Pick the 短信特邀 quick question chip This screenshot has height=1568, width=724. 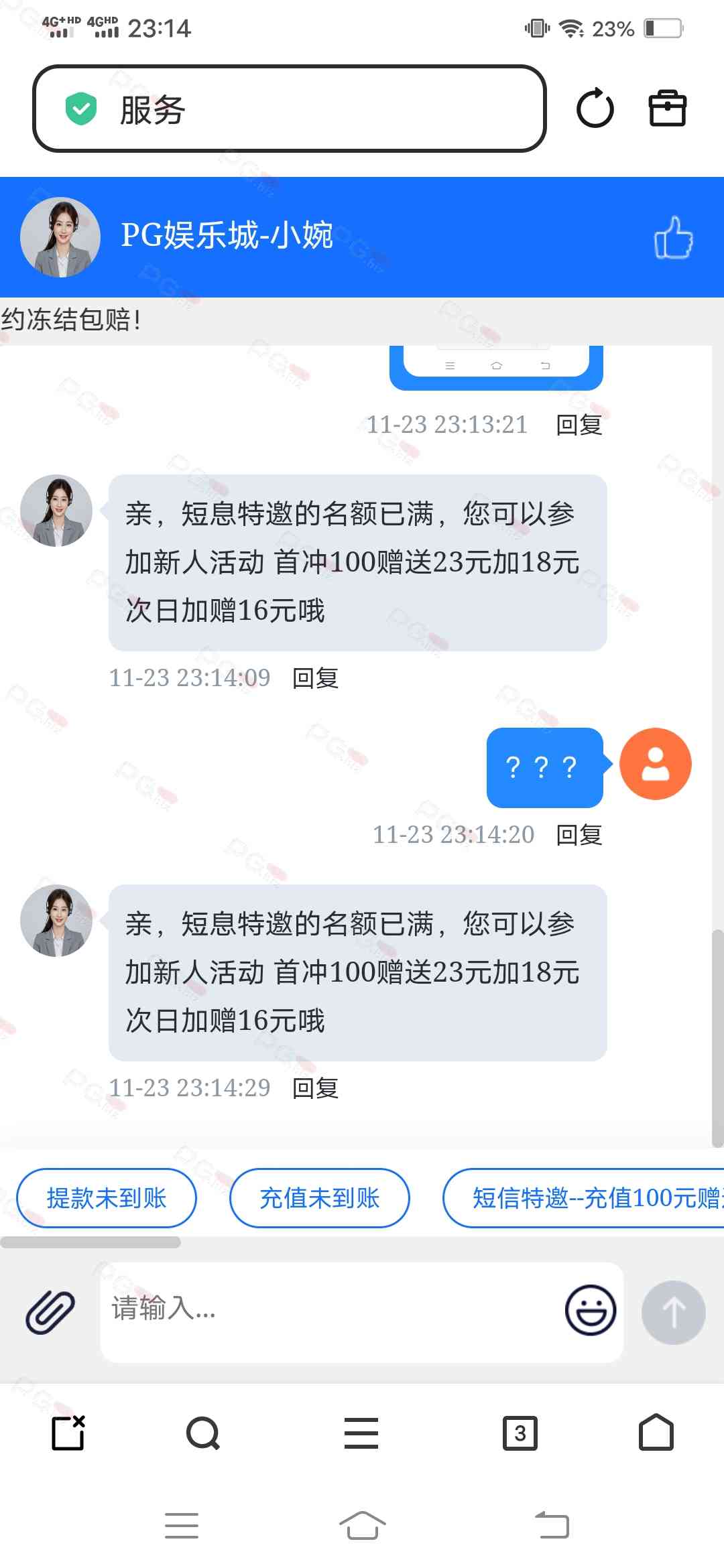tap(590, 1198)
